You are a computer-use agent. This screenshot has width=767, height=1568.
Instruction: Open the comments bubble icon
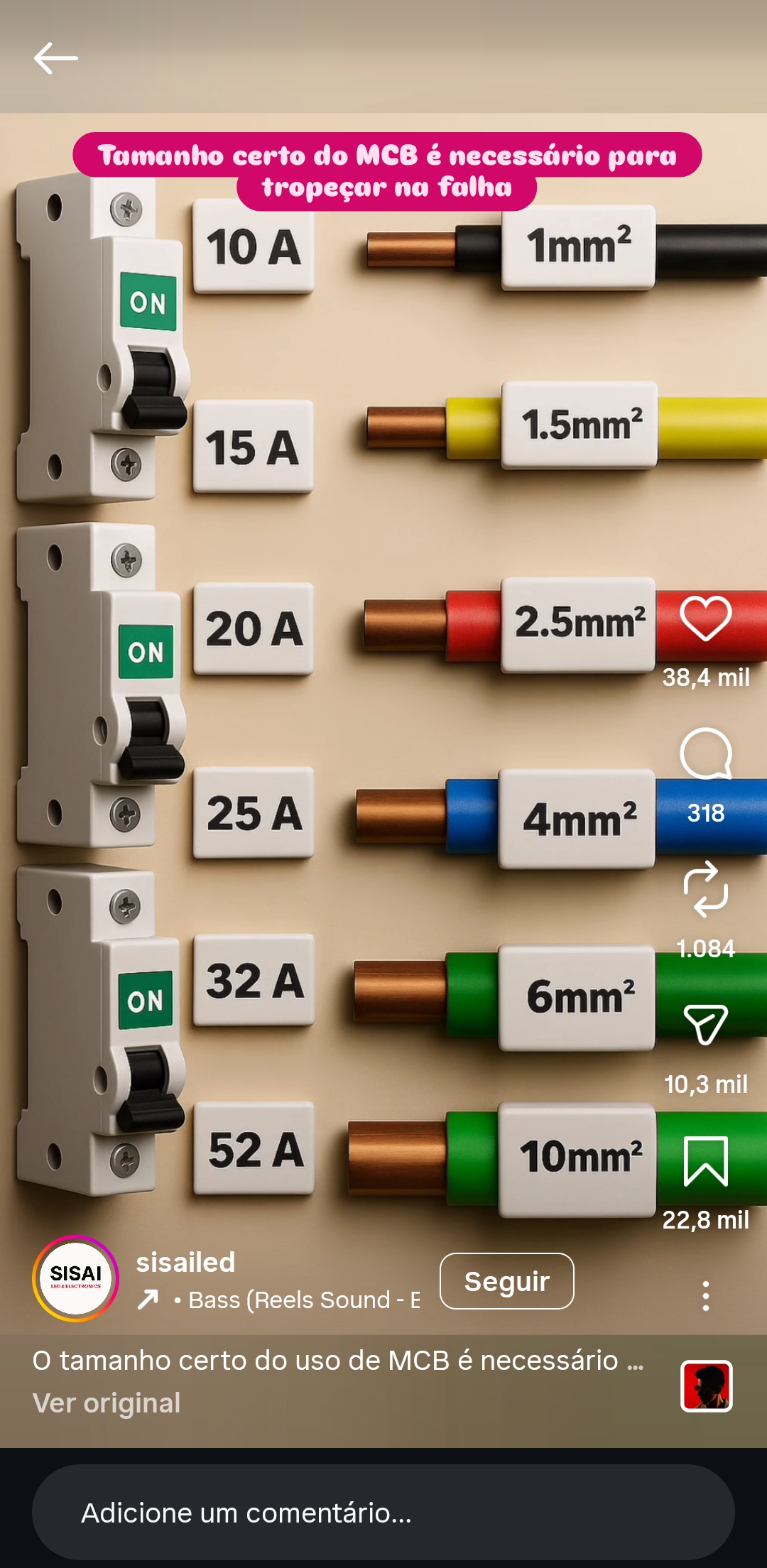pyautogui.click(x=705, y=753)
